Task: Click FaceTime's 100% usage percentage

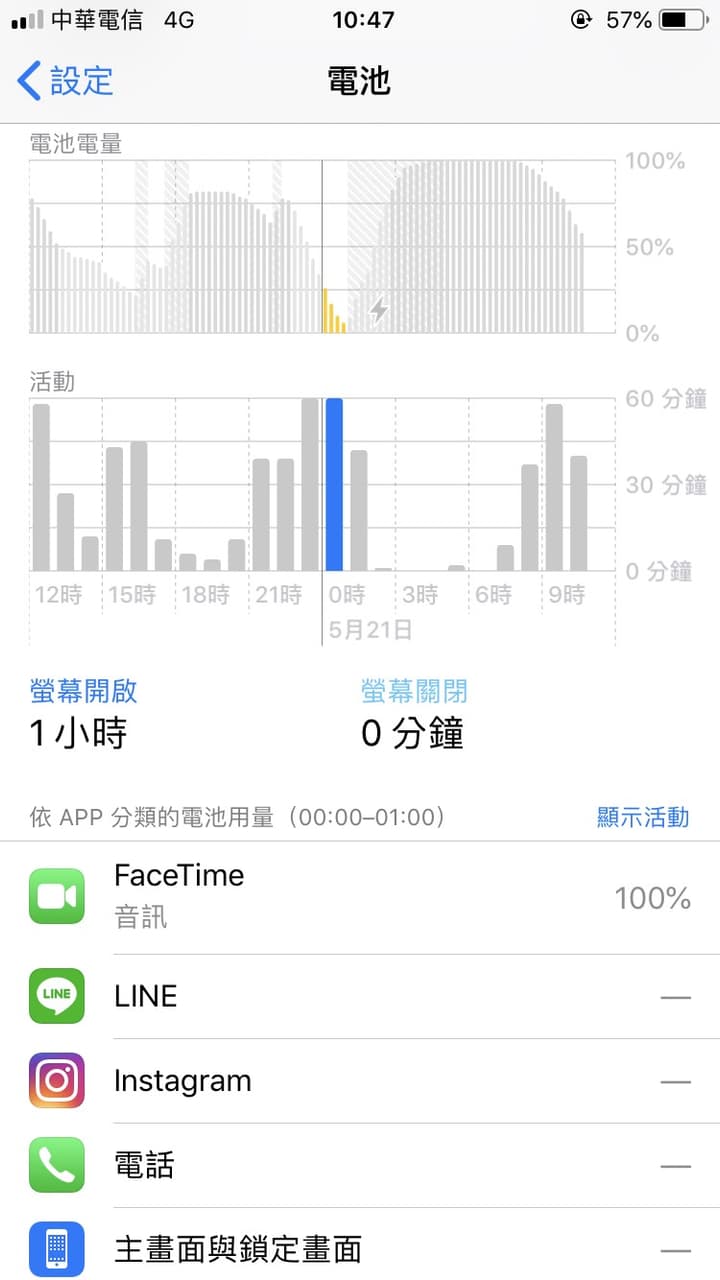Action: [x=653, y=898]
